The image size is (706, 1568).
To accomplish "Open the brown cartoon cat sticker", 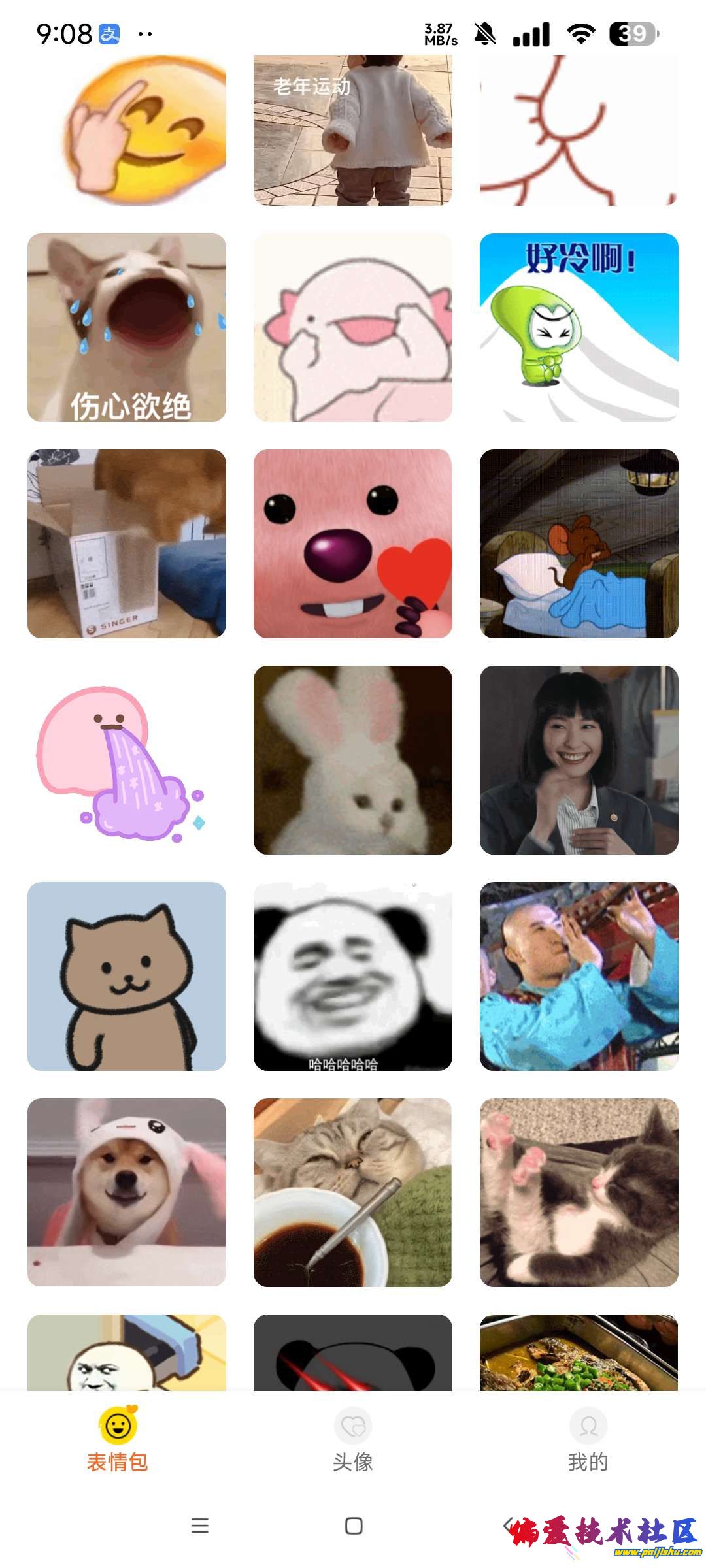I will point(127,976).
